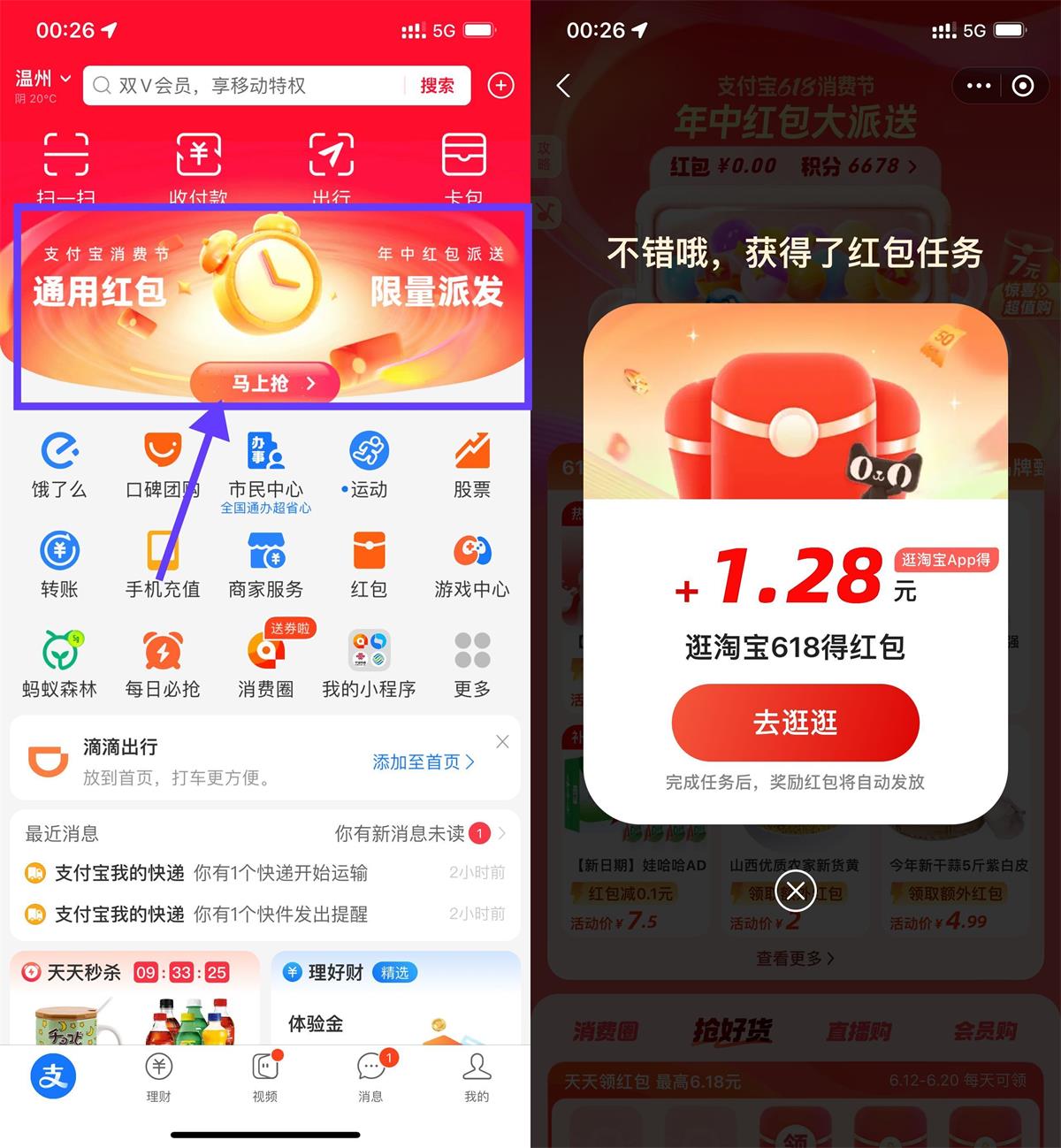The image size is (1061, 1148).
Task: Dismiss the 滴滴出行 suggestion card
Action: [x=502, y=742]
